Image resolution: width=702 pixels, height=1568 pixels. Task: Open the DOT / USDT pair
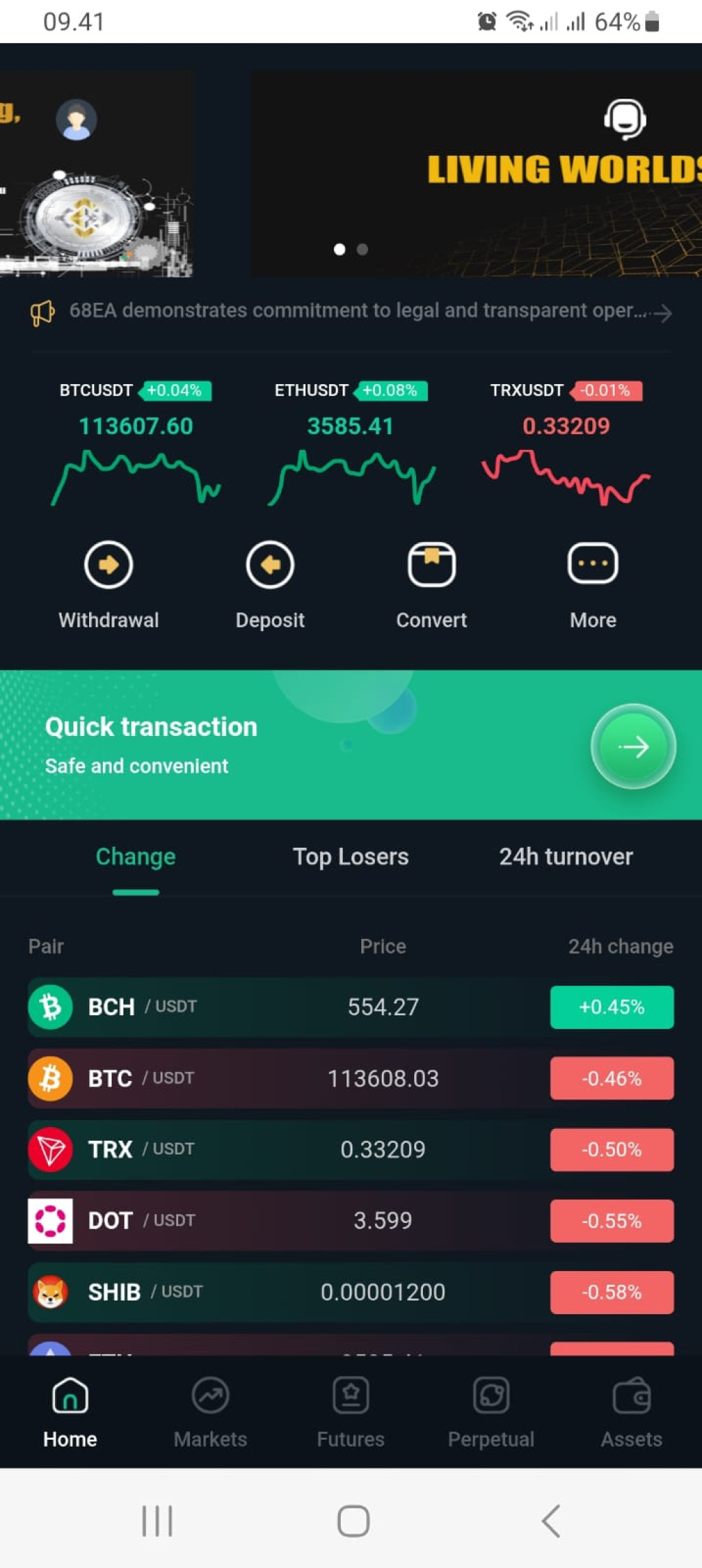pos(351,1221)
